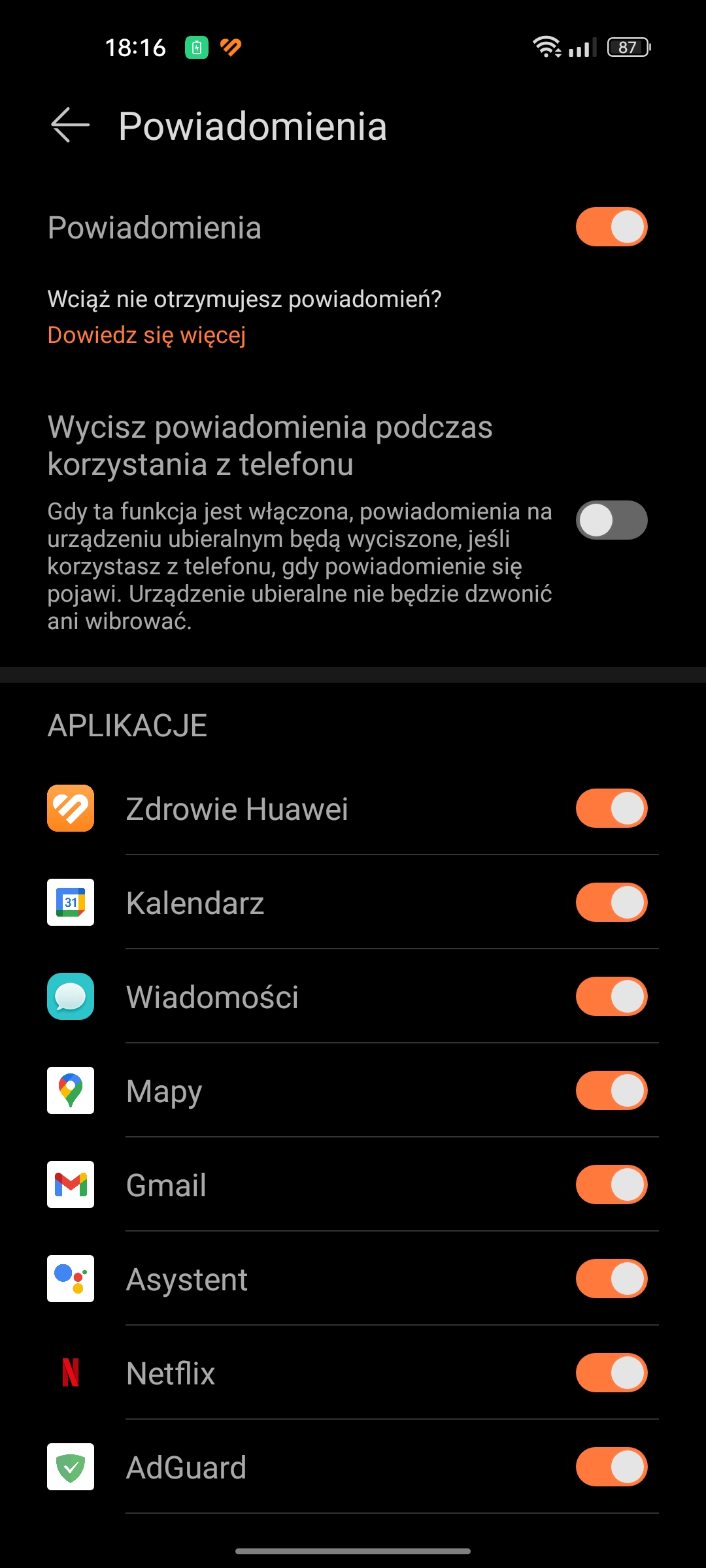706x1568 pixels.
Task: Toggle Kalendarz notifications off
Action: [611, 902]
